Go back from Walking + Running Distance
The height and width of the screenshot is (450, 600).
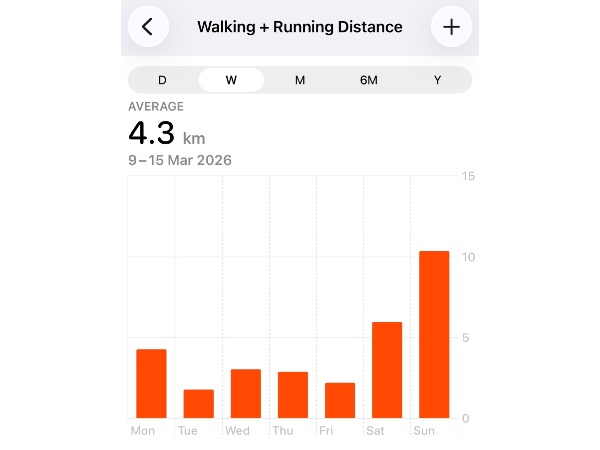pos(148,27)
